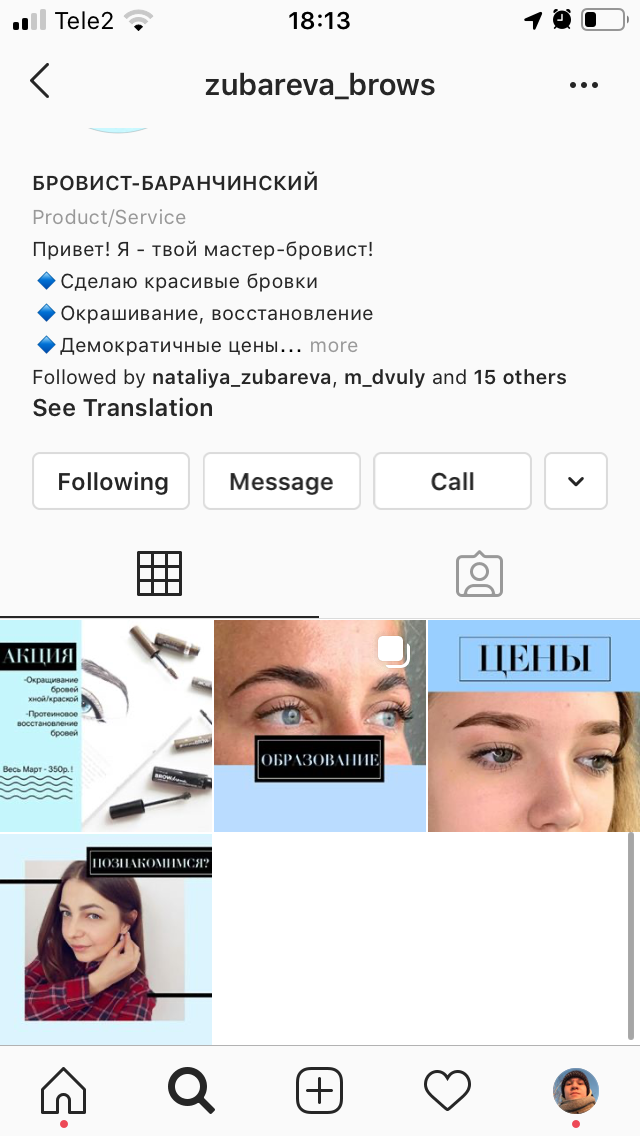Open my own profile avatar tab
The height and width of the screenshot is (1136, 640).
point(575,1090)
